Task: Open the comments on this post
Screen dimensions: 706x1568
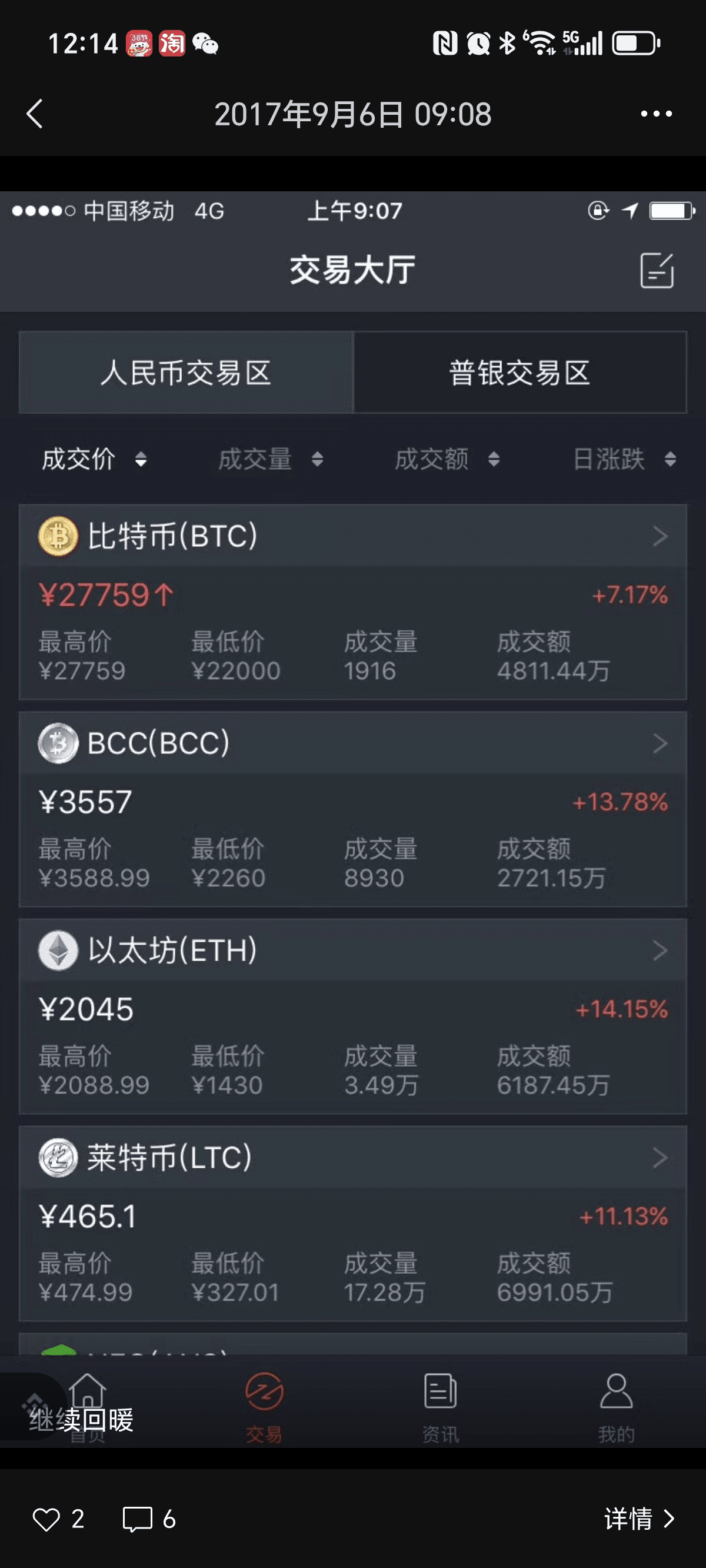Action: (138, 1519)
